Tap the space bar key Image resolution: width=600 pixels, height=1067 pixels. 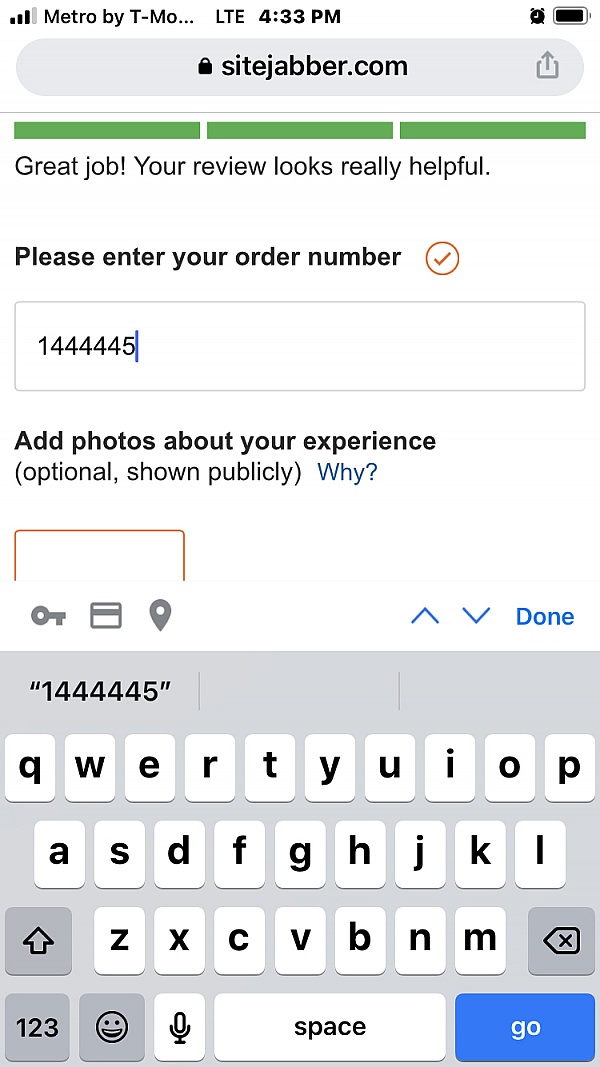coord(330,1027)
